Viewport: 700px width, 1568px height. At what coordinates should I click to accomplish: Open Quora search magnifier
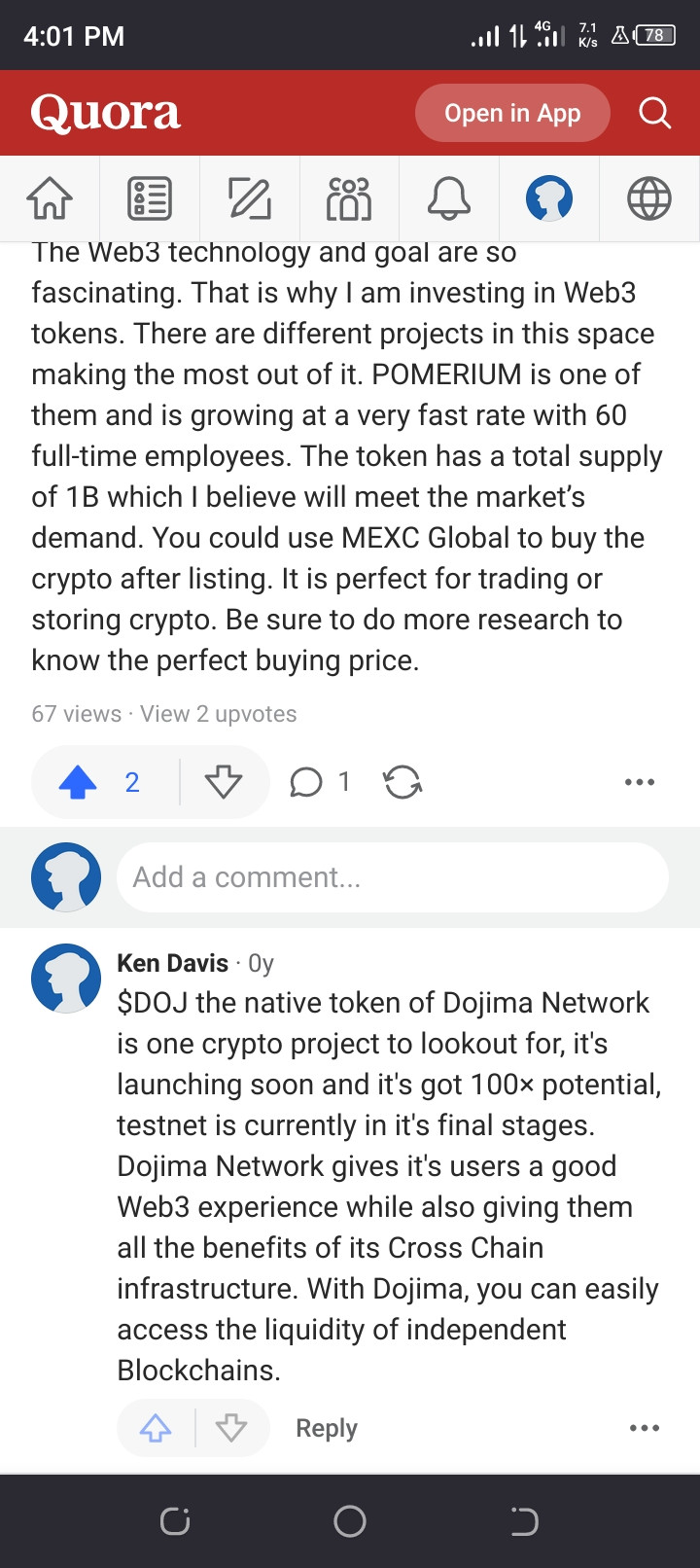[x=654, y=114]
